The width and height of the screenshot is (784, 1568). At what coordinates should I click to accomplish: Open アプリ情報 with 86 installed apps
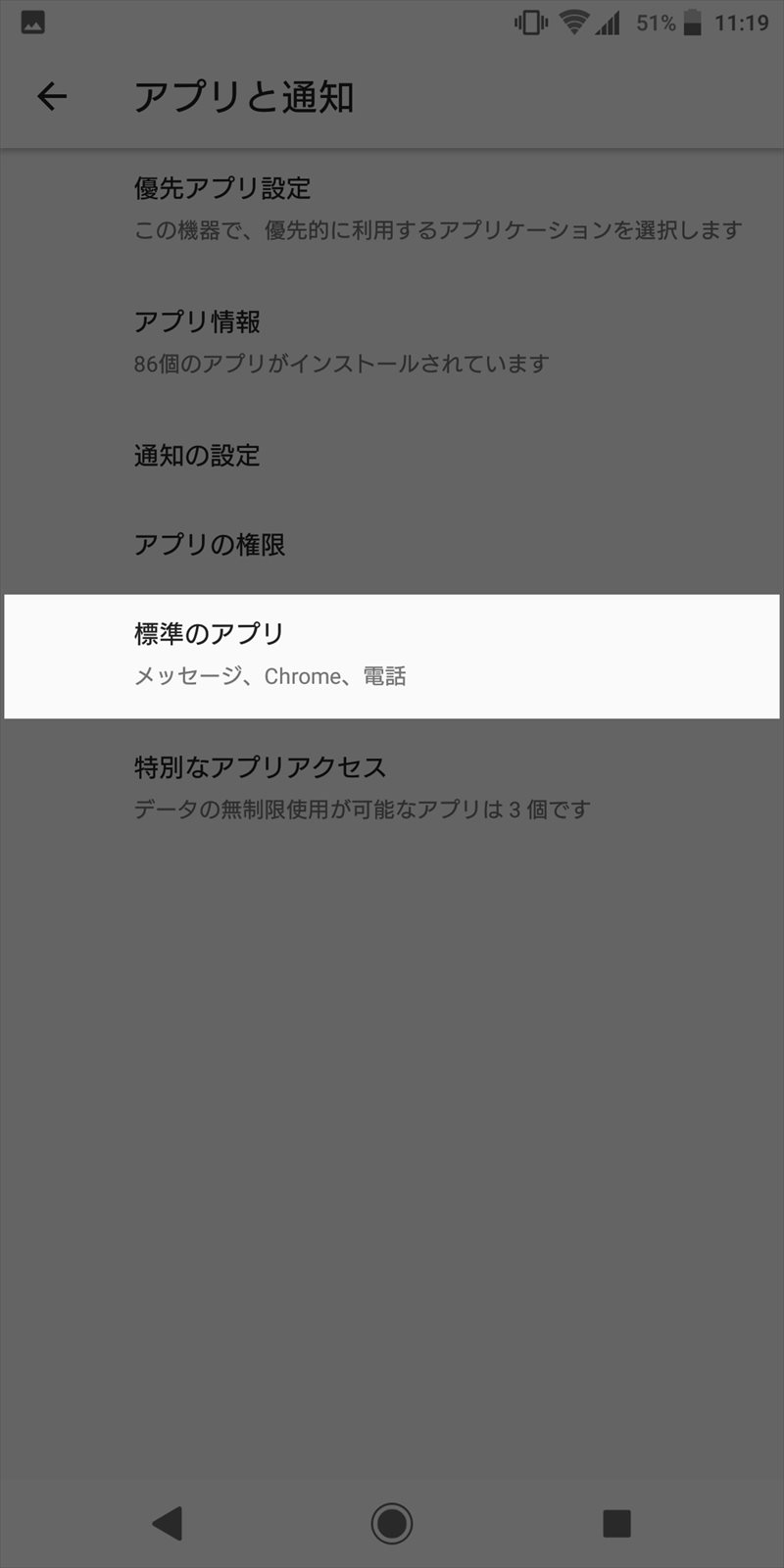(x=392, y=342)
